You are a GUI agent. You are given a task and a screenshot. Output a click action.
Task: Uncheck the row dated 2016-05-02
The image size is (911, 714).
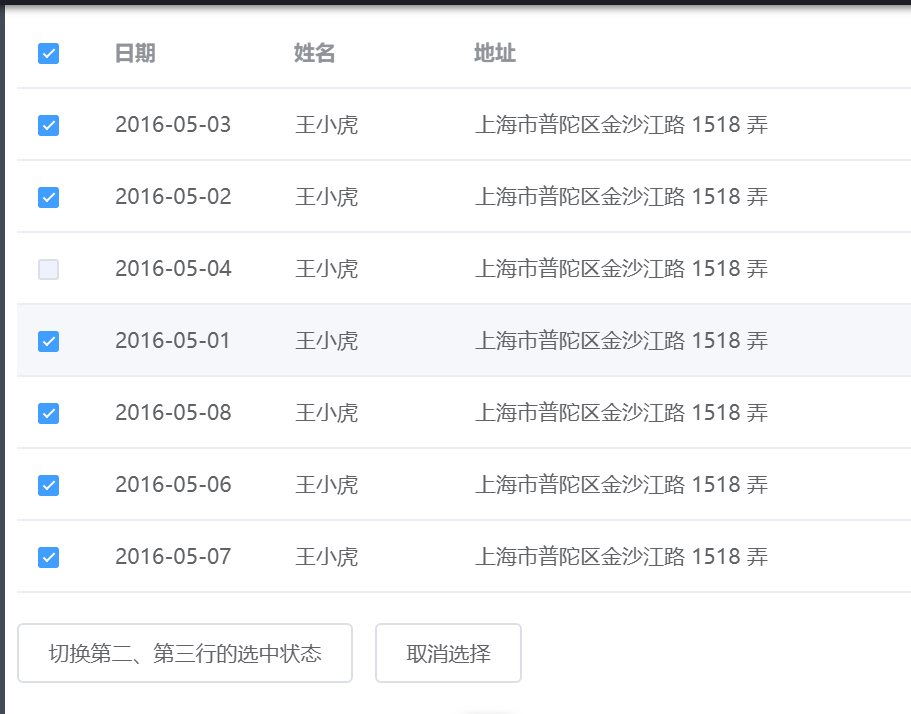pyautogui.click(x=48, y=197)
